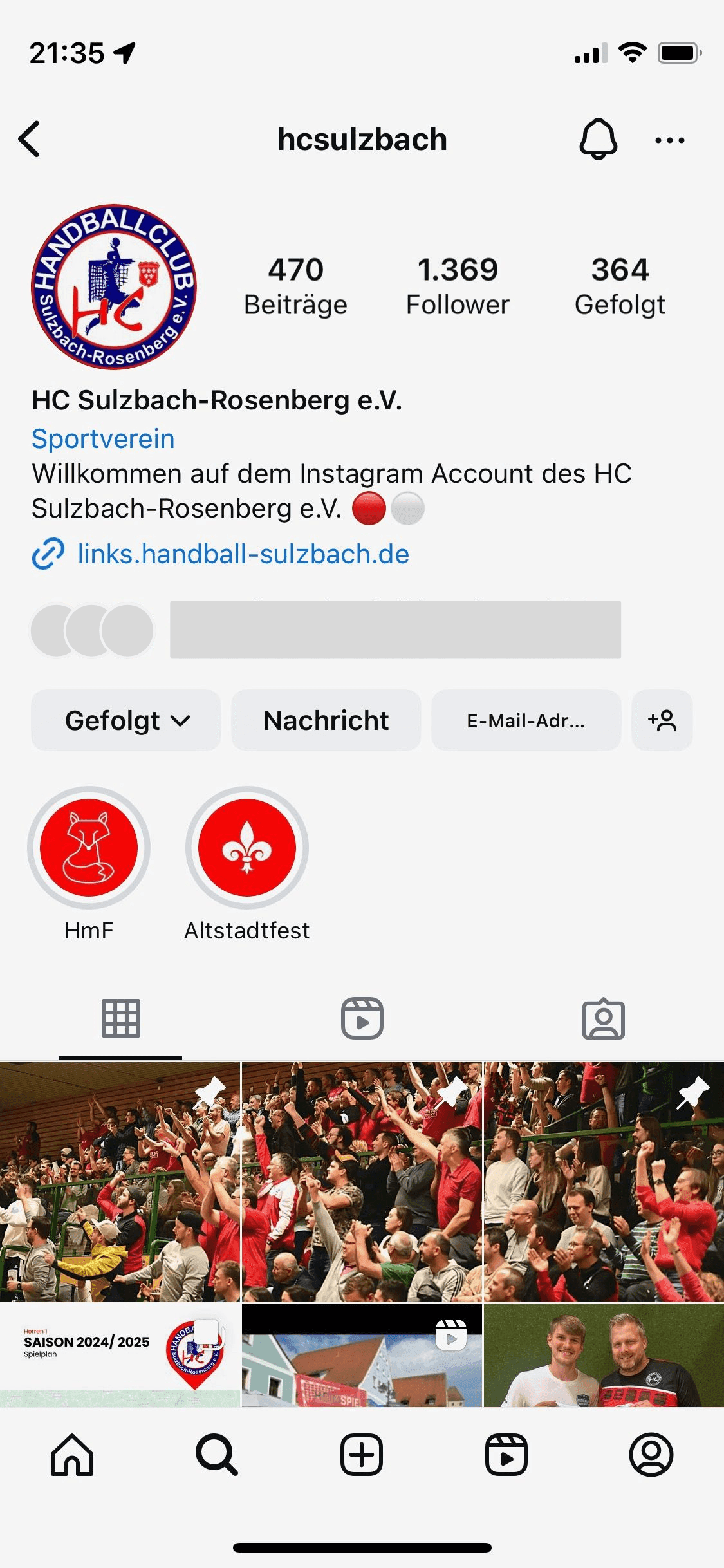This screenshot has width=724, height=1568.
Task: Open the Altstadtfest story highlight
Action: coord(247,848)
